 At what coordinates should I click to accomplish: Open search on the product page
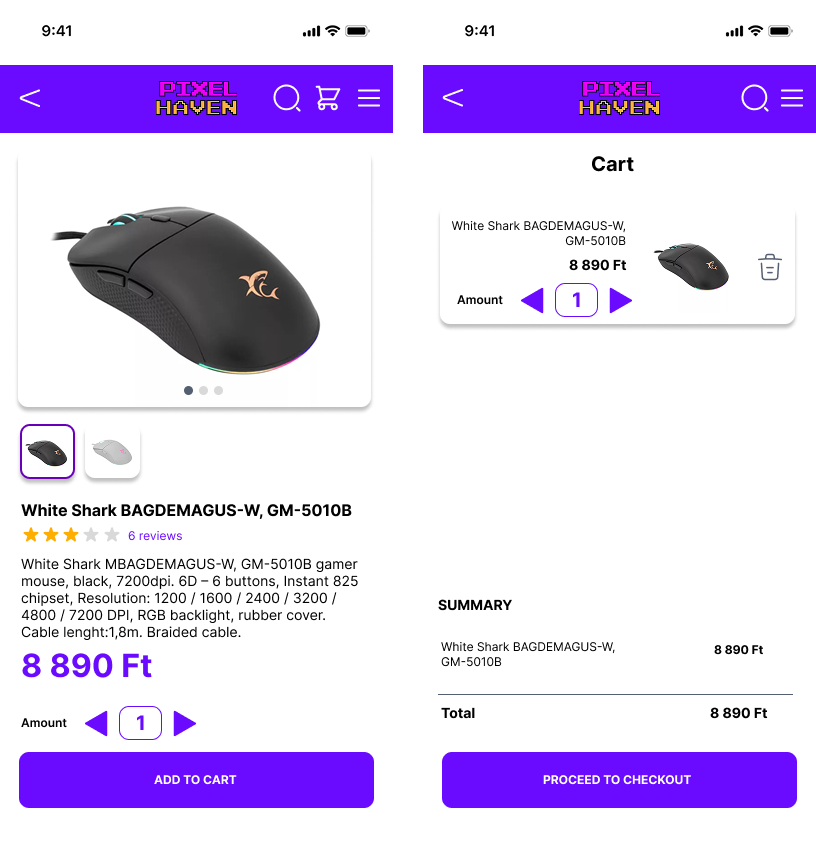(x=287, y=98)
